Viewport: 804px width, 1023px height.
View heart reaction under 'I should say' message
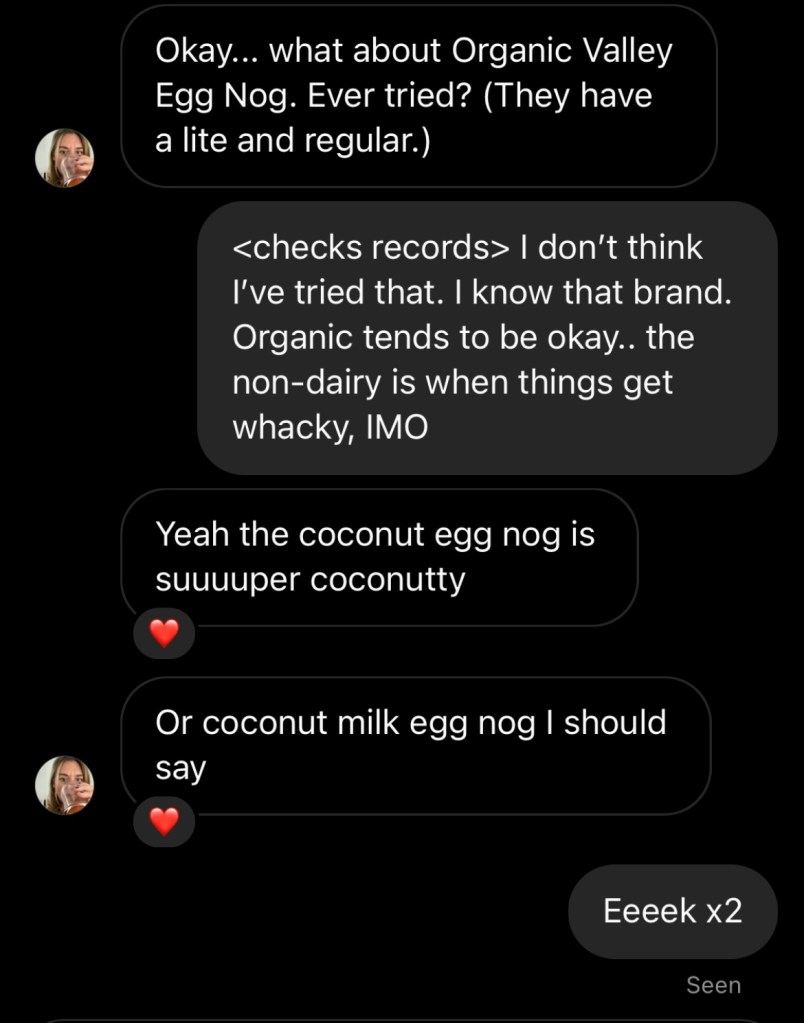point(163,822)
